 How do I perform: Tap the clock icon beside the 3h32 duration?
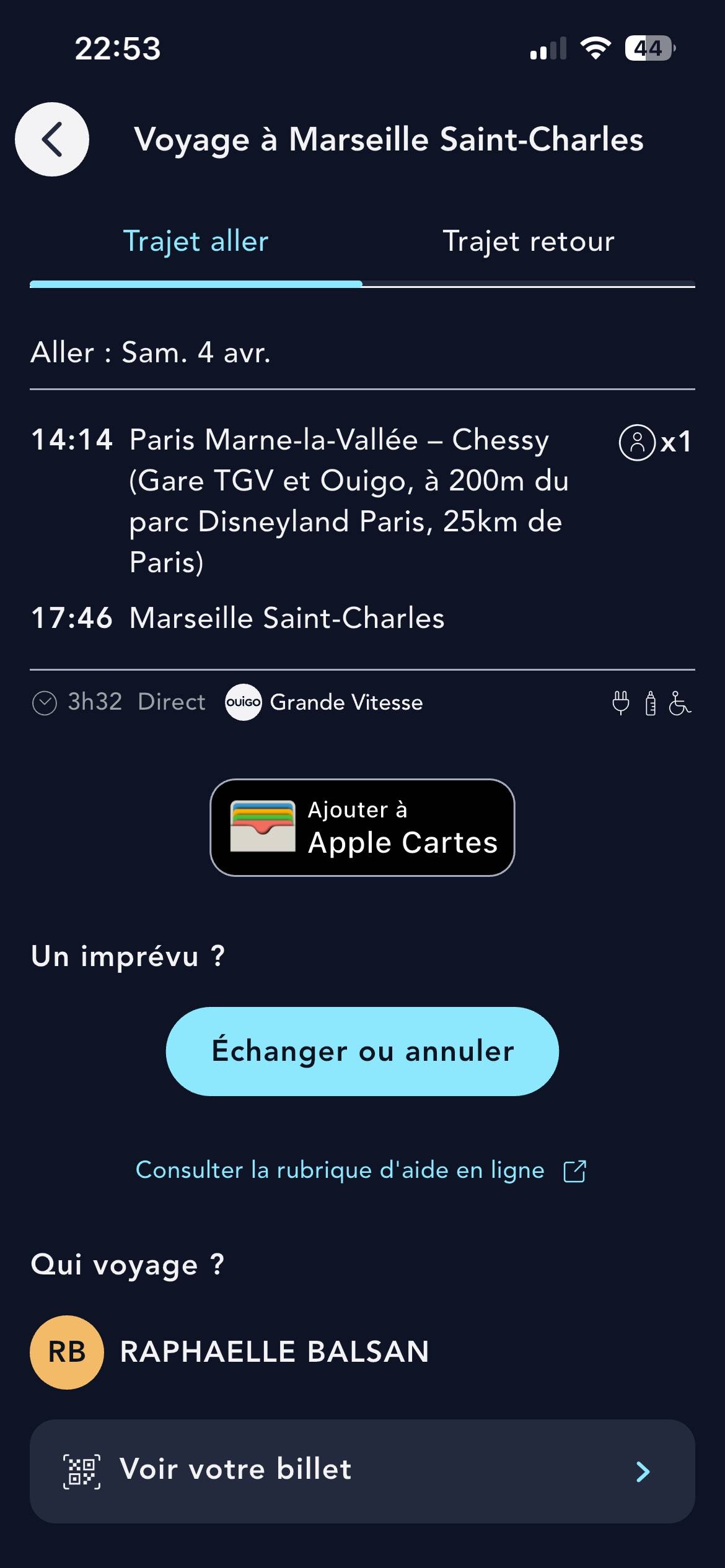(x=44, y=703)
